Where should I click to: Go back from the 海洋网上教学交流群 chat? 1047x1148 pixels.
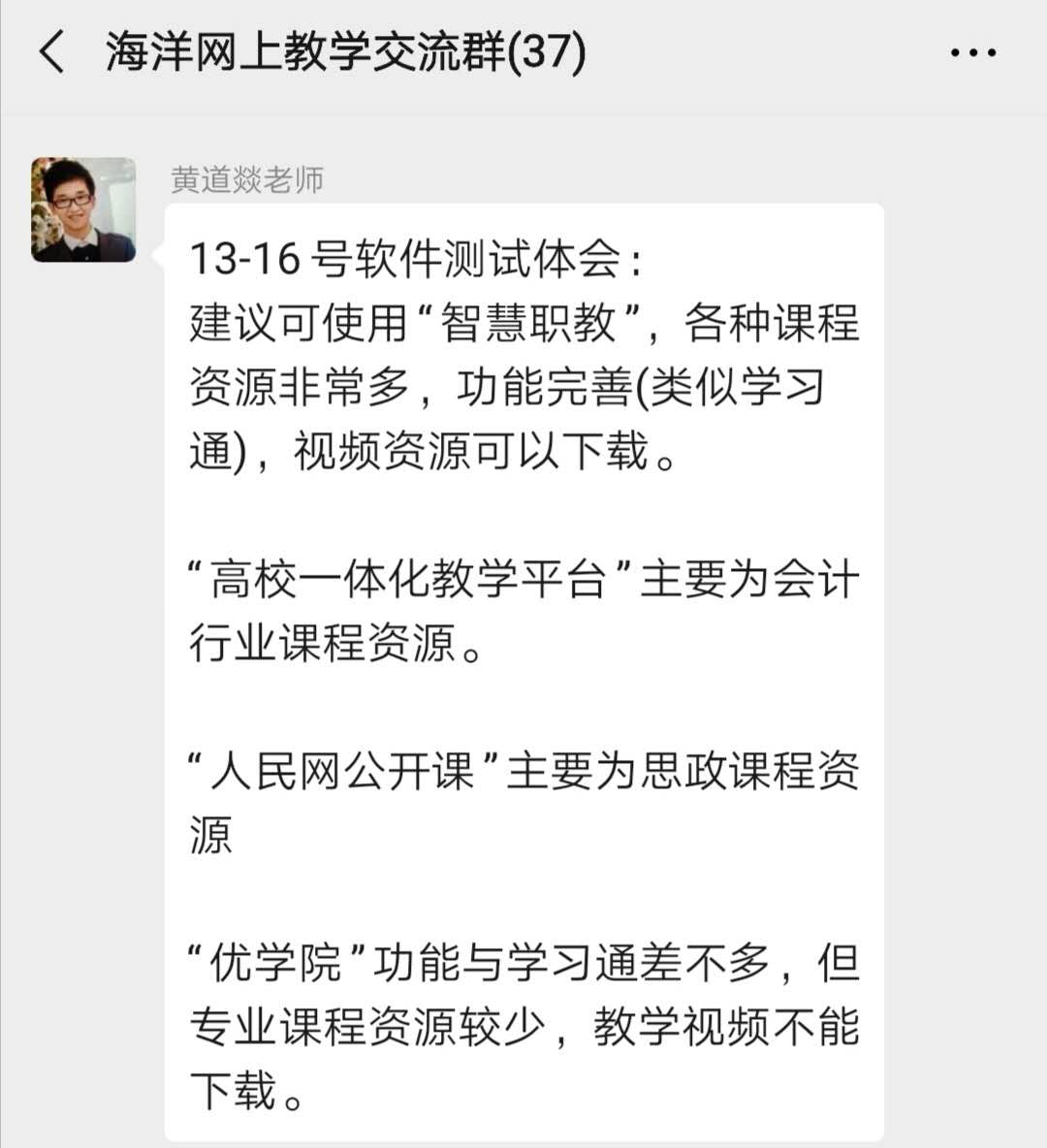pyautogui.click(x=52, y=52)
